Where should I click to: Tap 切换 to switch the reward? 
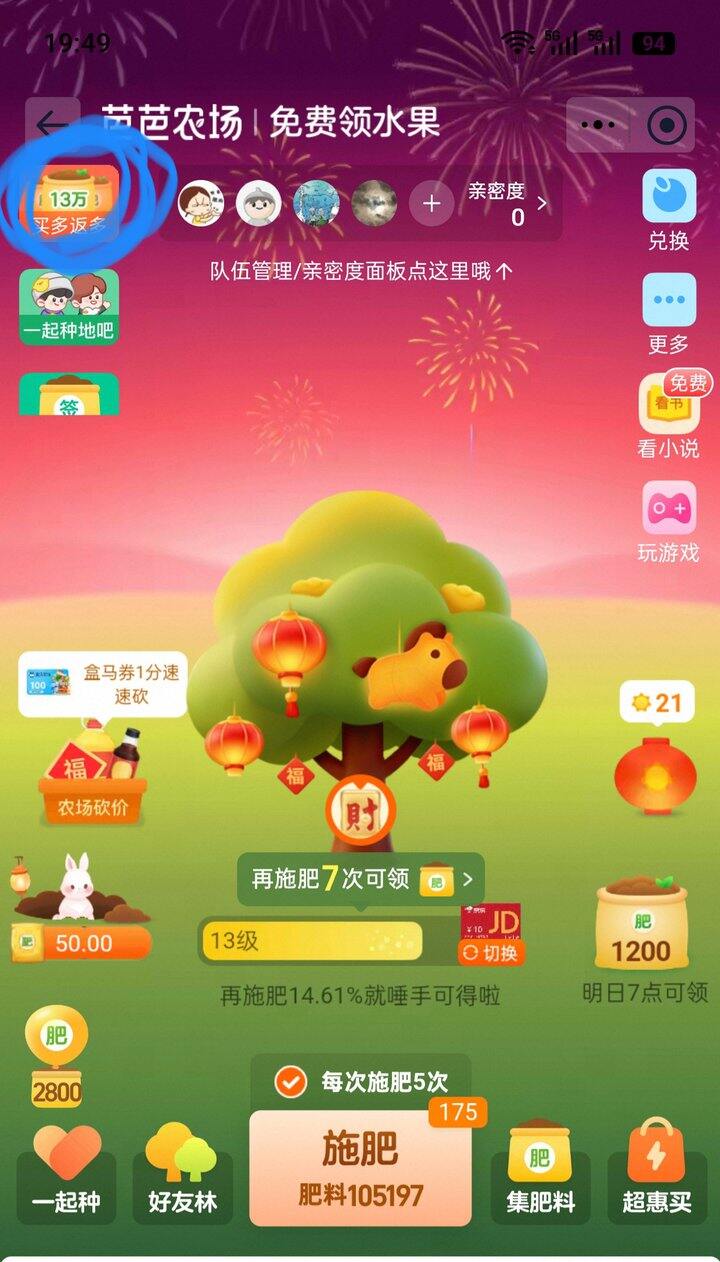pos(491,952)
